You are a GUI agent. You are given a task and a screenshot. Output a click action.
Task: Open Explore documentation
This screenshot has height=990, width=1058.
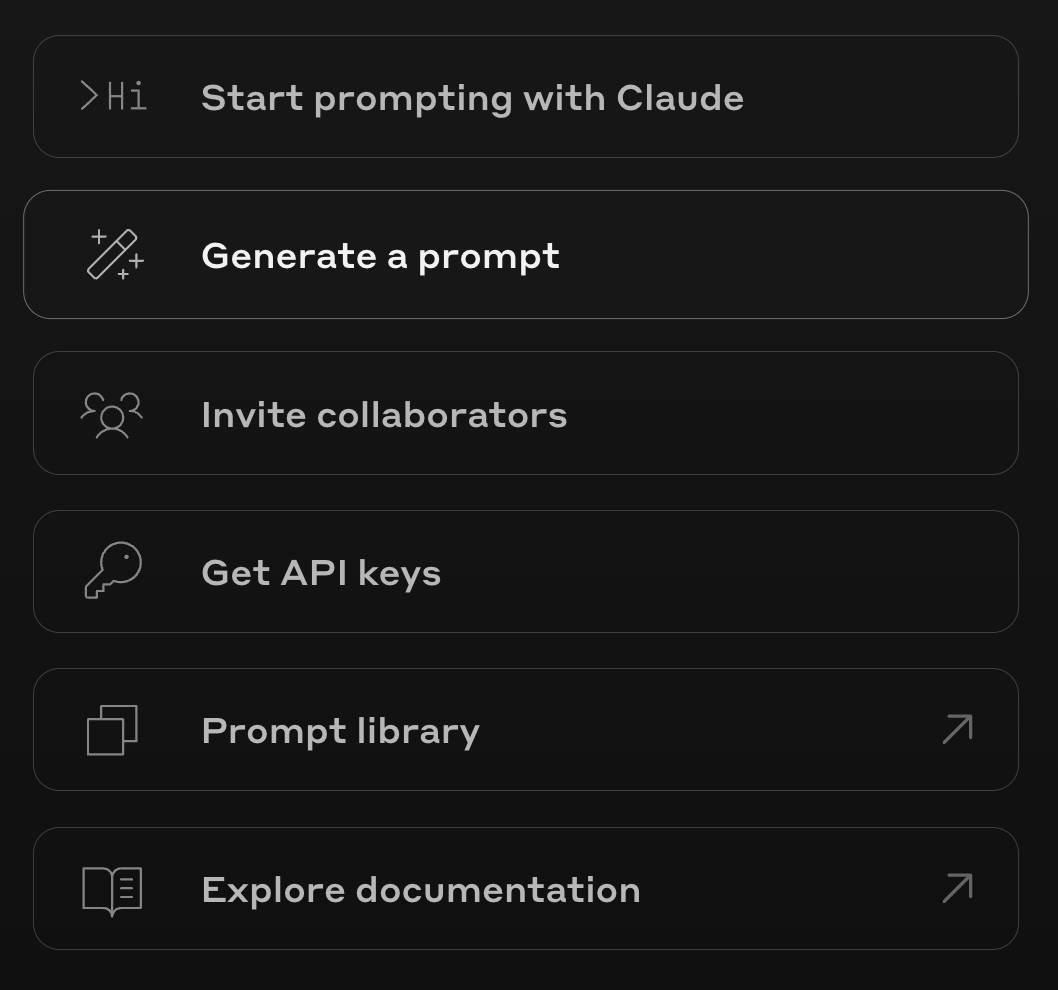pos(420,889)
